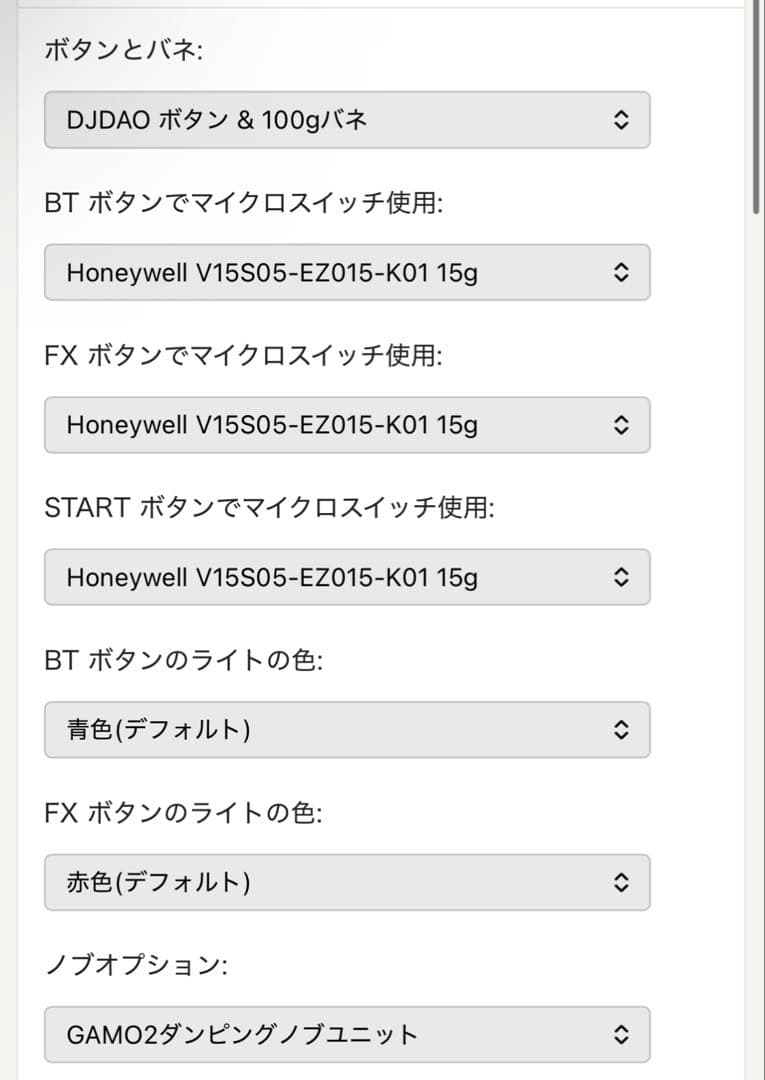Open the BT ボタンのライトの色 dropdown
765x1080 pixels.
345,729
